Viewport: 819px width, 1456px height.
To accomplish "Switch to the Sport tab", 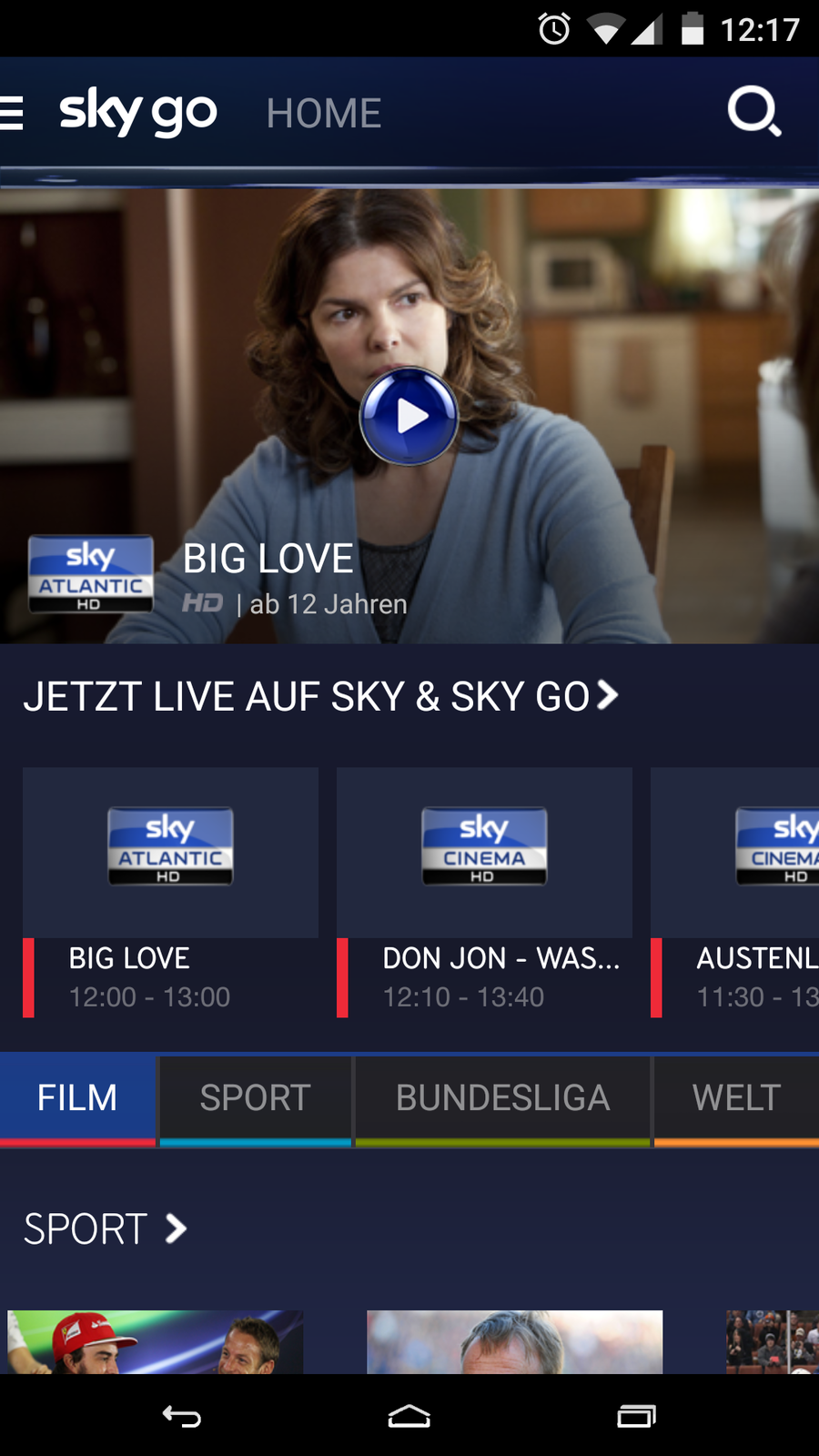I will point(255,1097).
